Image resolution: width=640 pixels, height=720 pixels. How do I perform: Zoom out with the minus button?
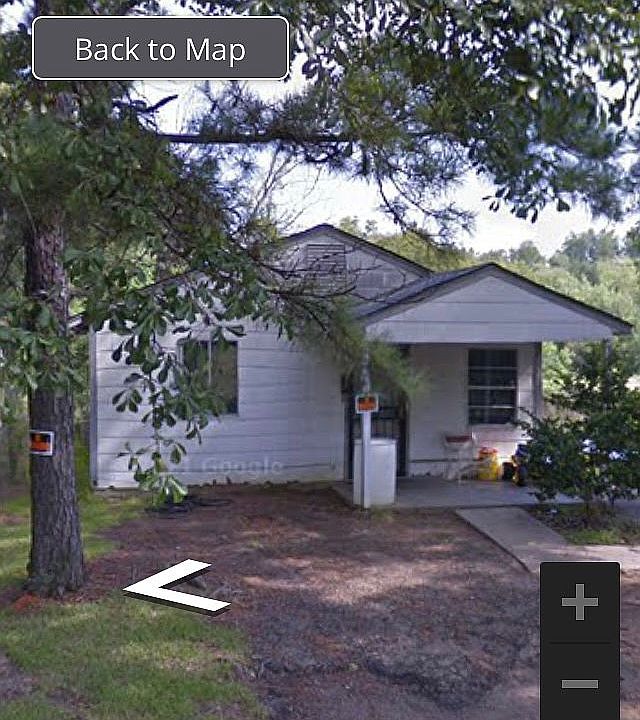point(579,684)
